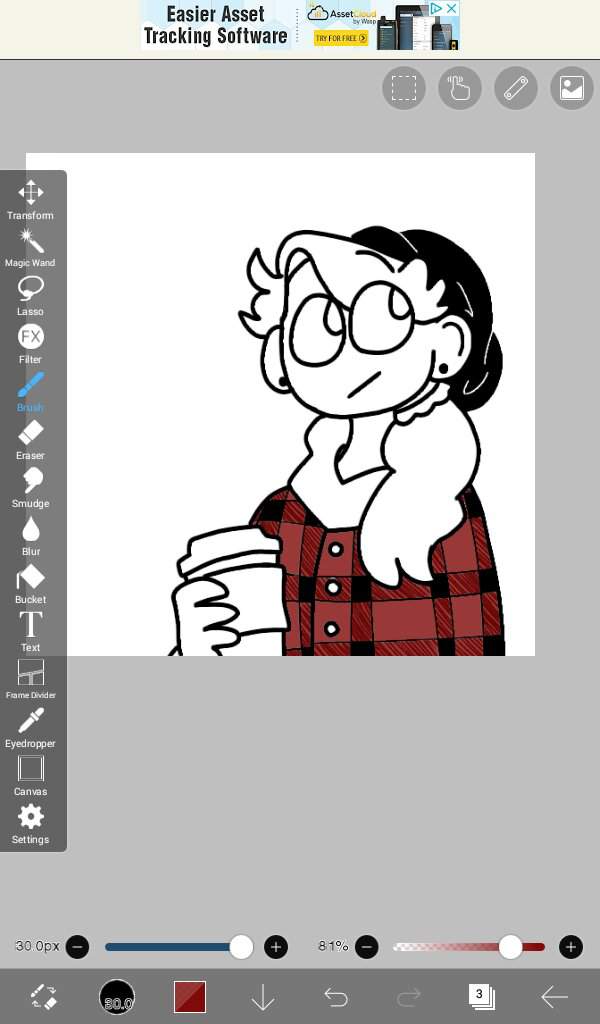Open the material image icon
Screen dimensions: 600x1024
(x=572, y=88)
